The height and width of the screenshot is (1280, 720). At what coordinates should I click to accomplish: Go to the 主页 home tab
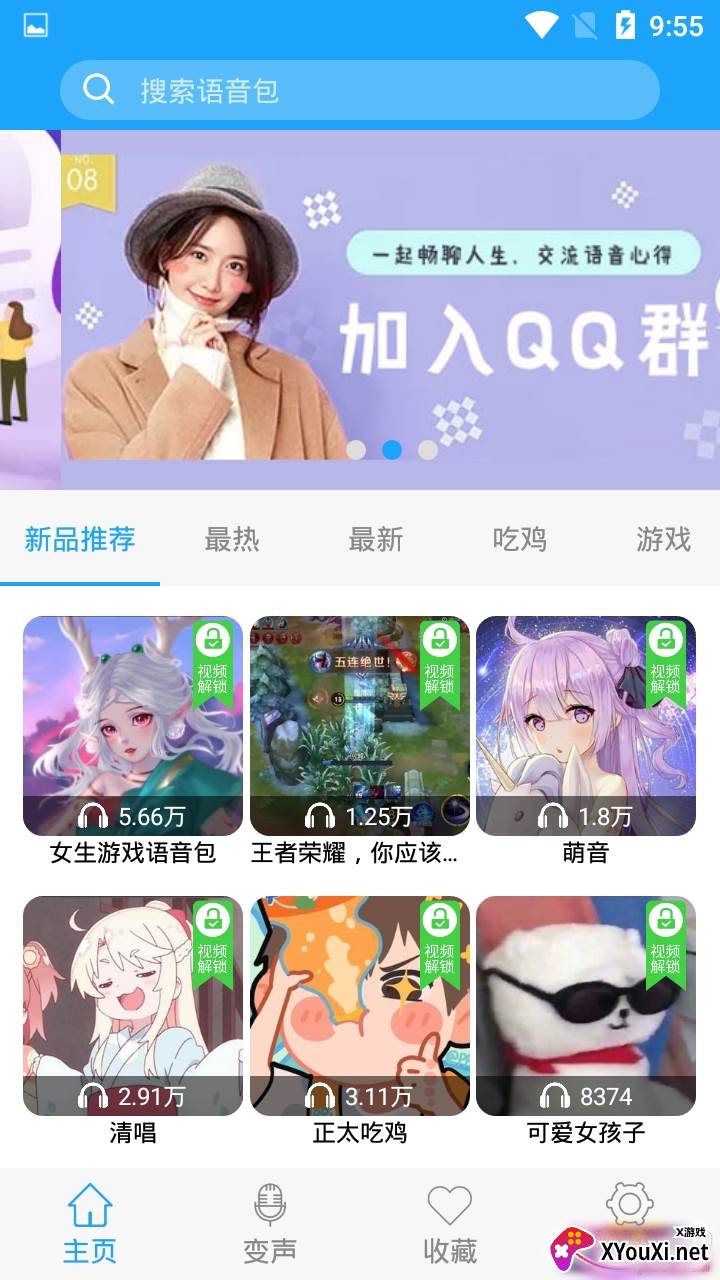click(x=90, y=1223)
